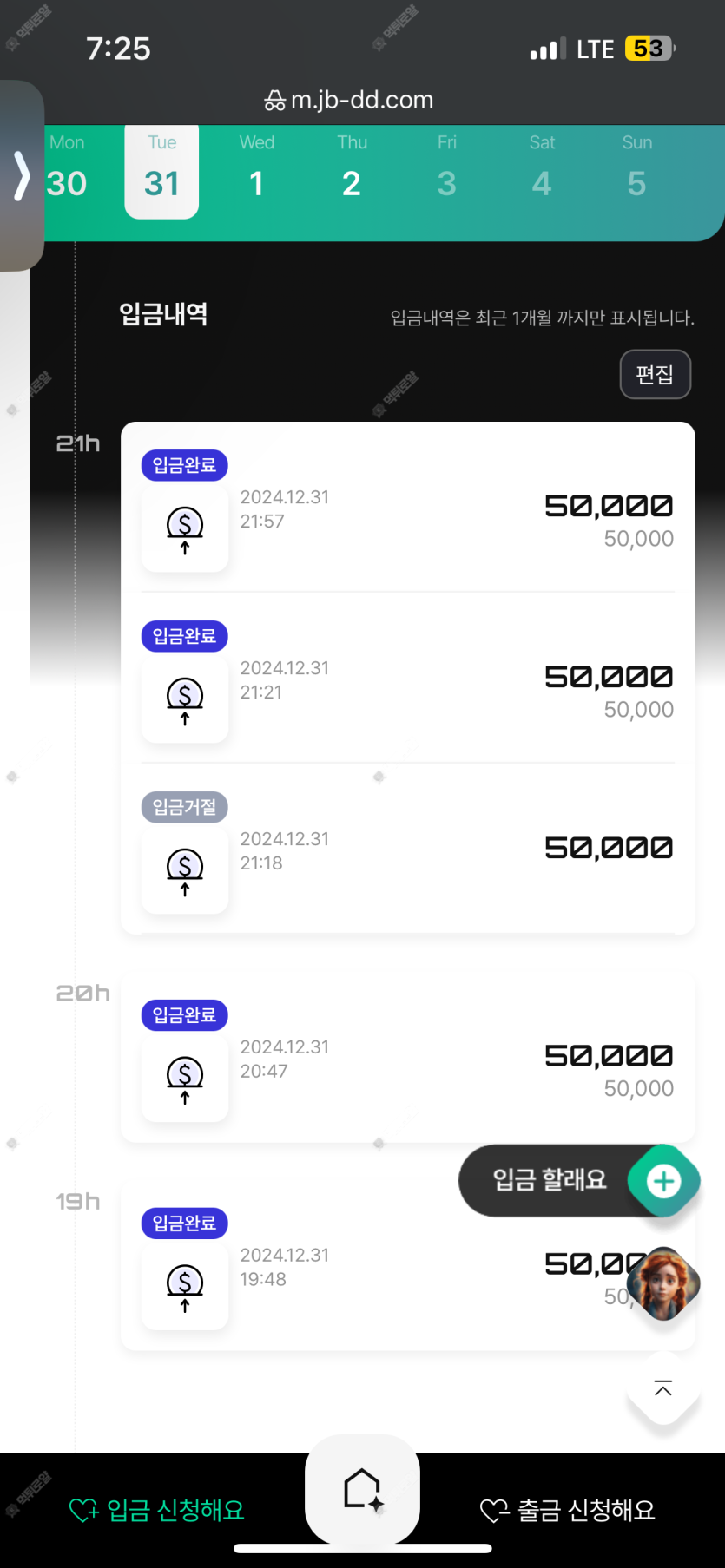Open the girl avatar chat bubble
Image resolution: width=725 pixels, height=1568 pixels.
coord(663,1284)
